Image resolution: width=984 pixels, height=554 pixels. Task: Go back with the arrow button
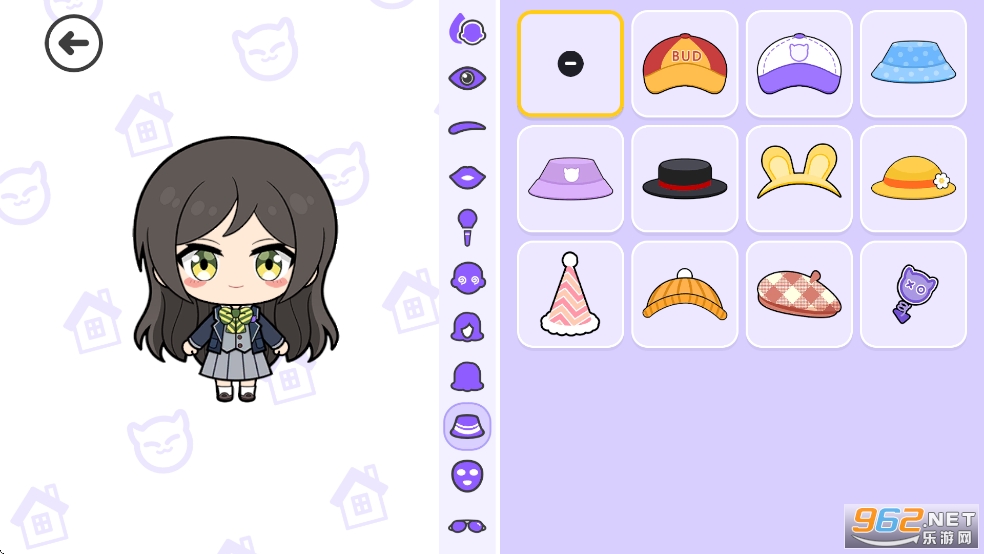[x=74, y=43]
